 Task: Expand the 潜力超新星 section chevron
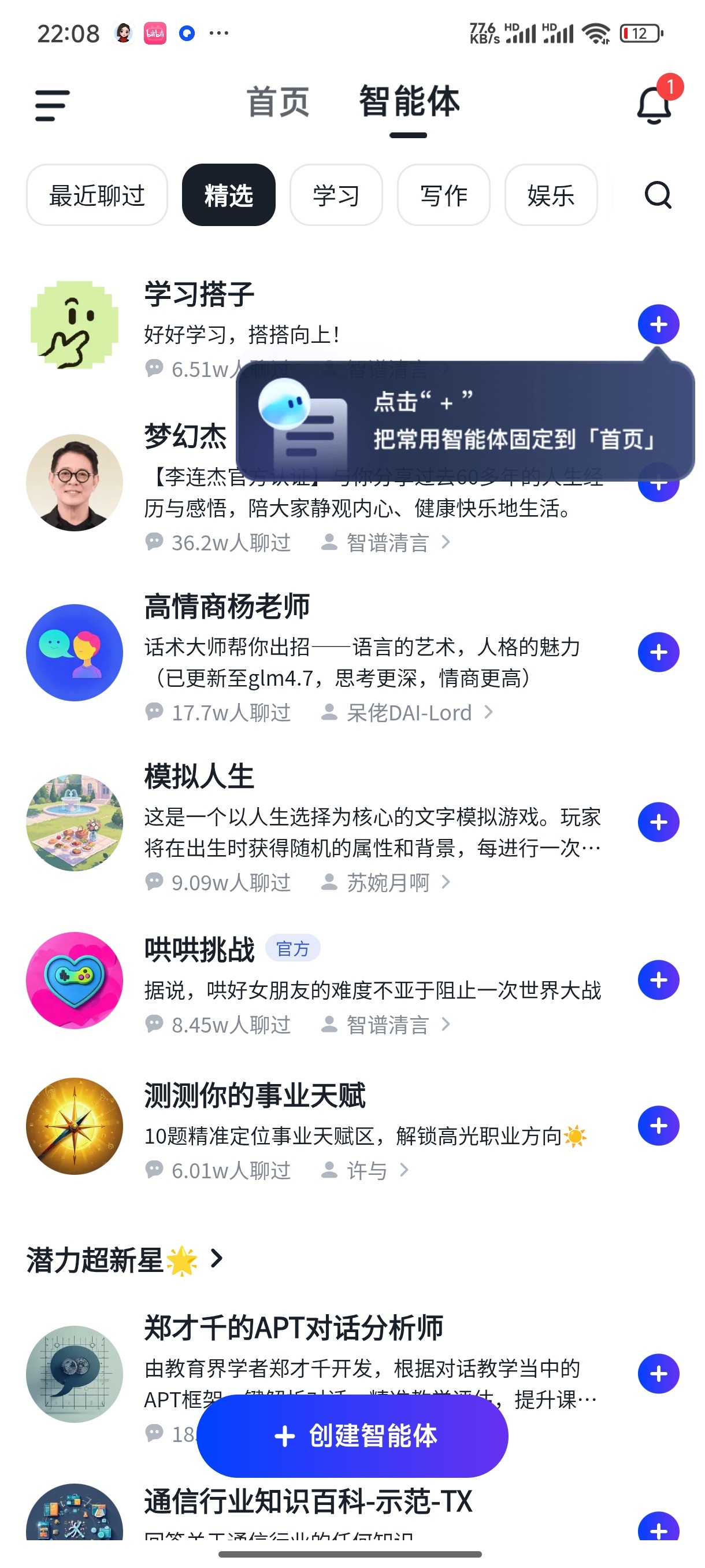tap(217, 1259)
